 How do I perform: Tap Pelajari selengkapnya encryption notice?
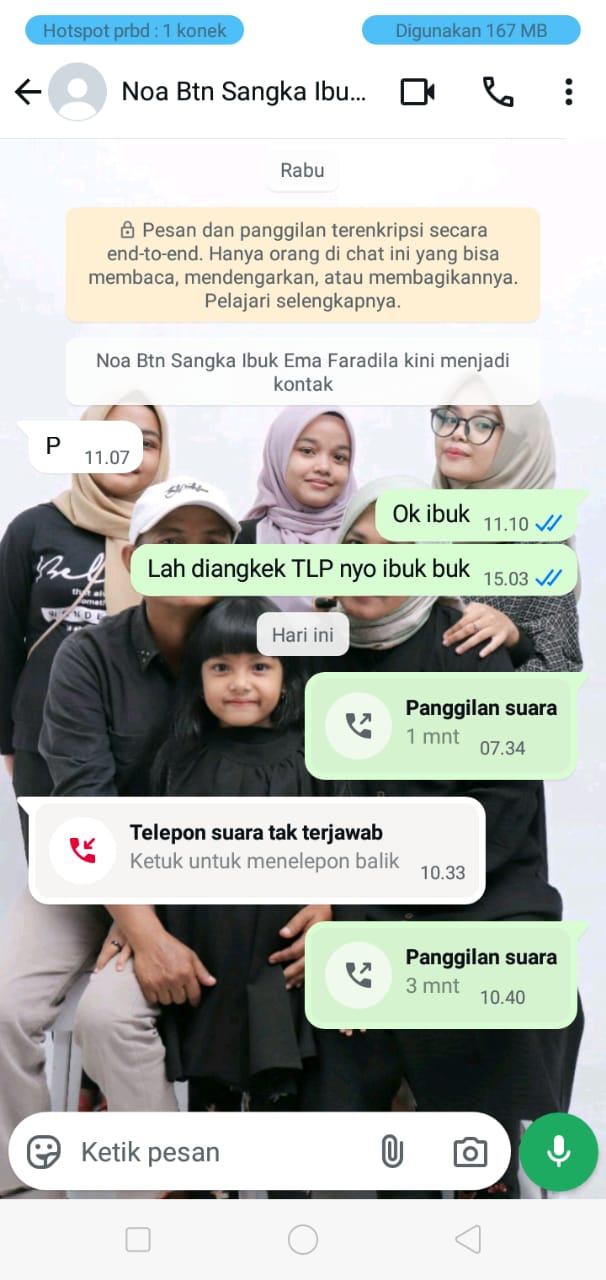click(x=302, y=300)
